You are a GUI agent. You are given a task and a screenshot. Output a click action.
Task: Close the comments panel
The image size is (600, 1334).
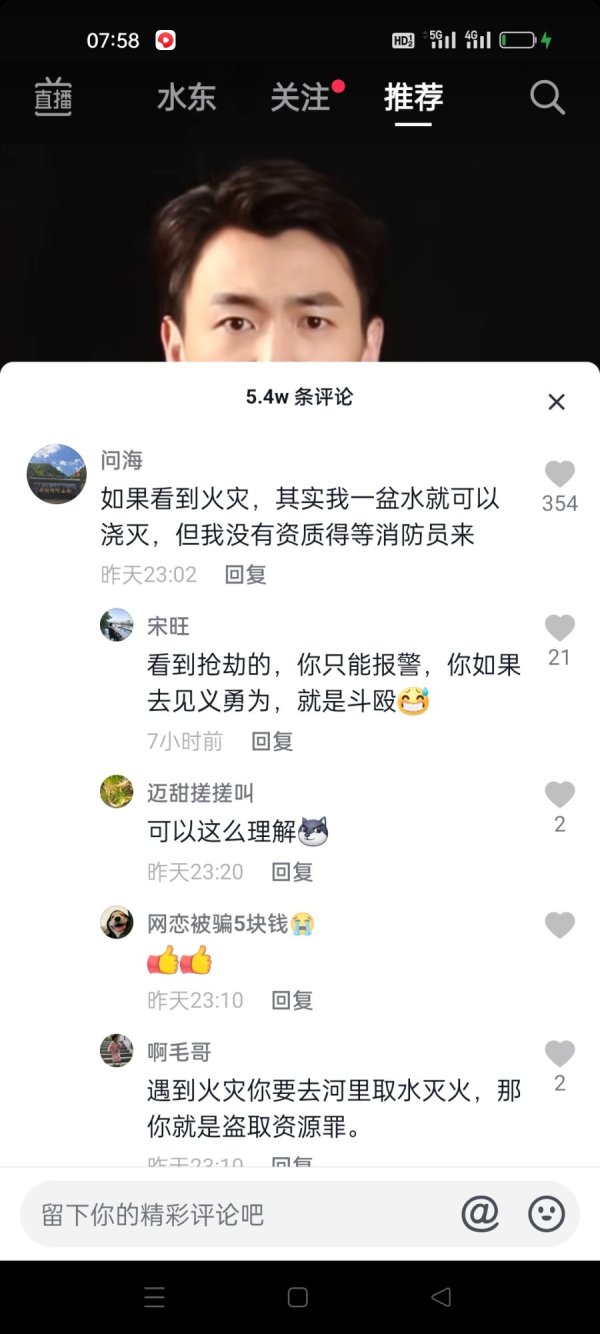[x=556, y=402]
